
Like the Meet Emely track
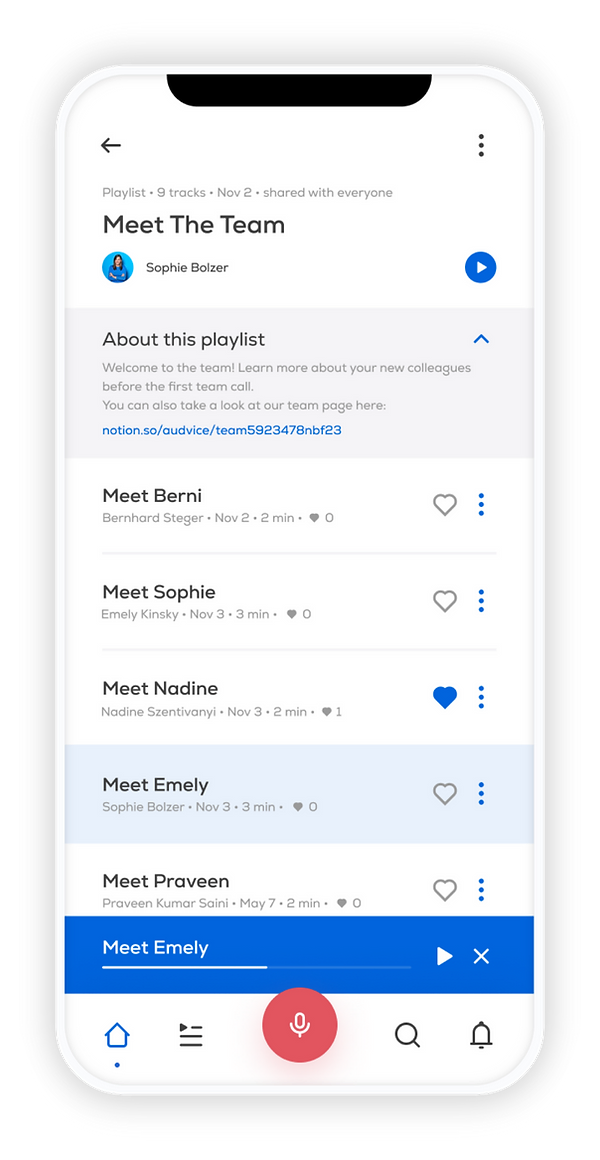click(x=445, y=794)
